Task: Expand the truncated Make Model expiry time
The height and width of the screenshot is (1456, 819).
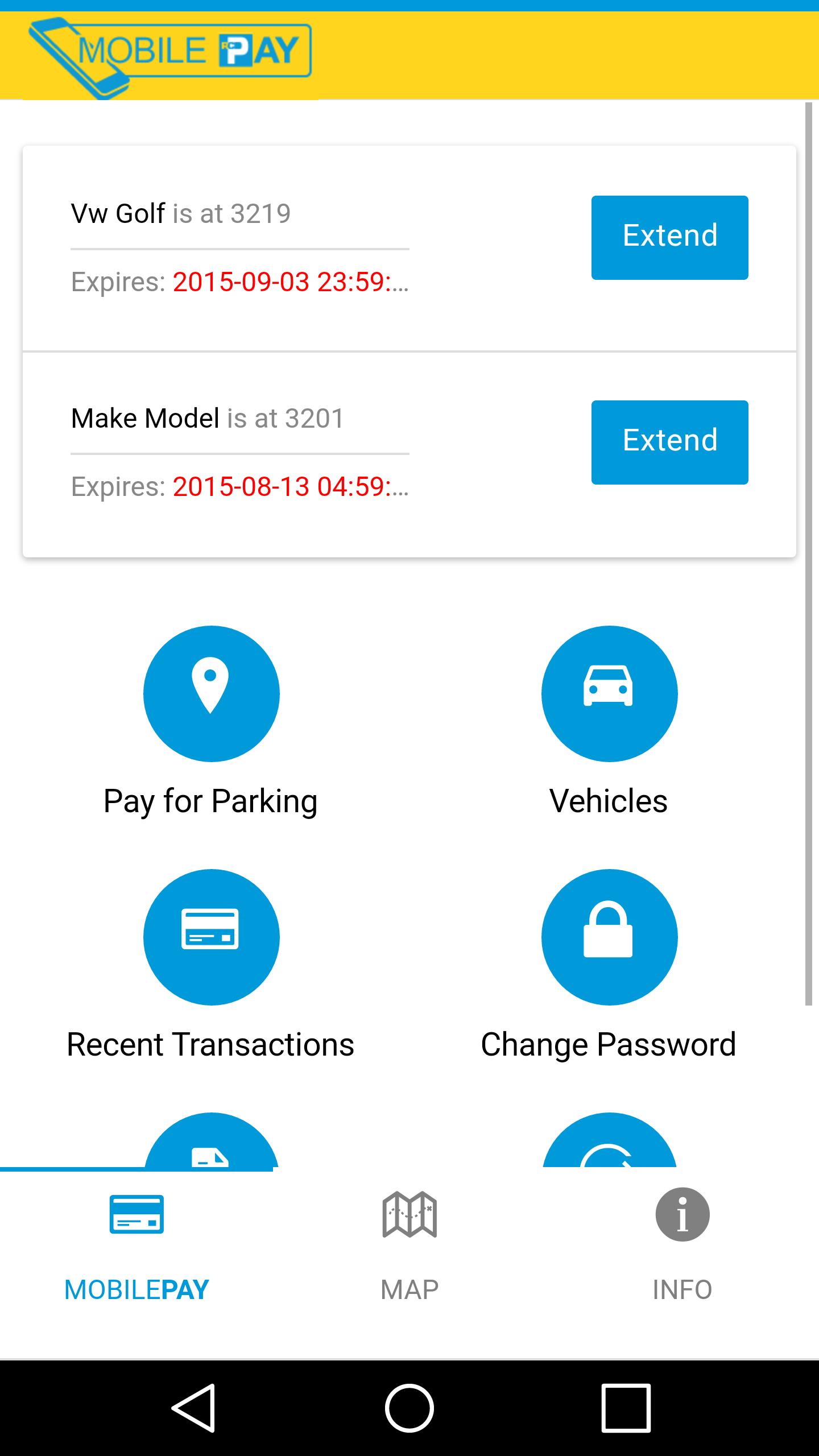Action: click(x=290, y=486)
